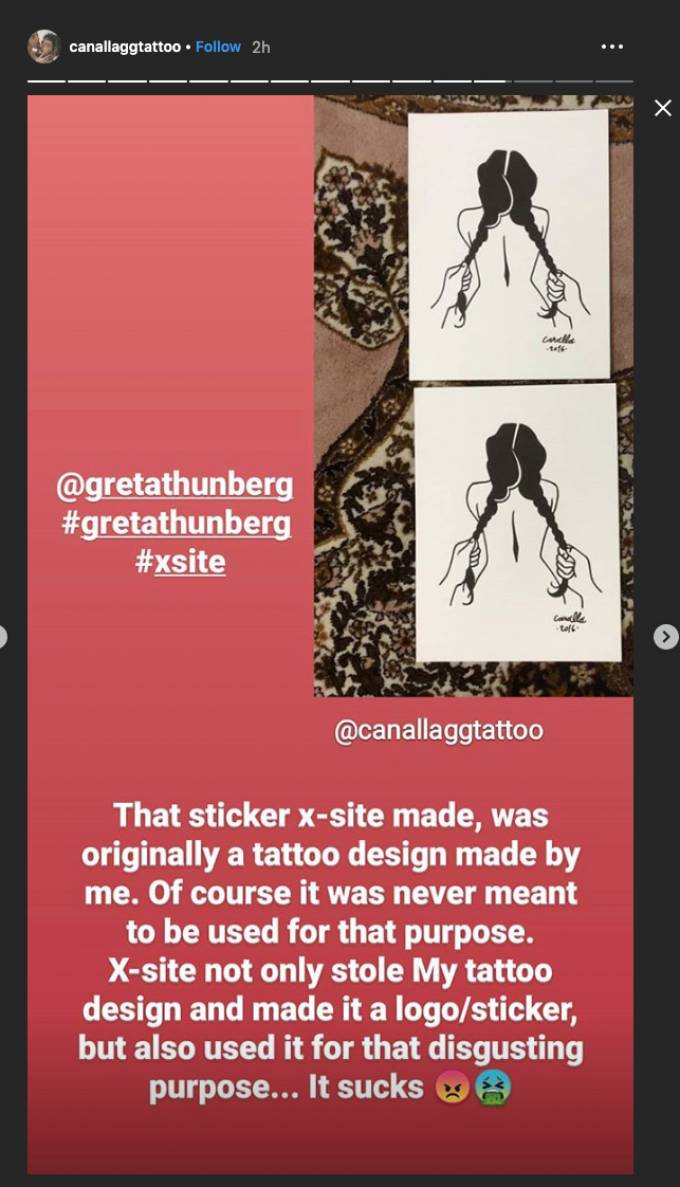Go back to the previous story

2,637
